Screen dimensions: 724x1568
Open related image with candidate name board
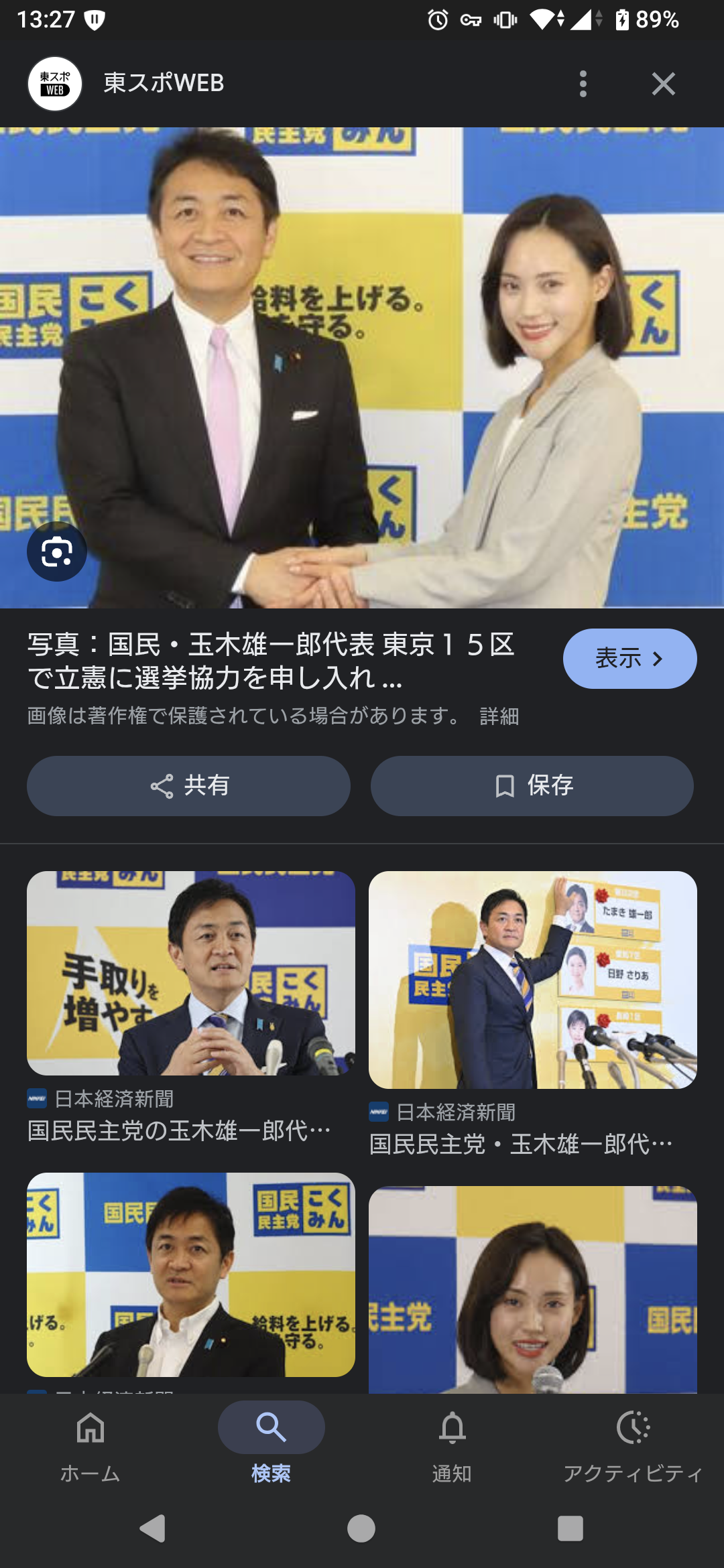[533, 980]
